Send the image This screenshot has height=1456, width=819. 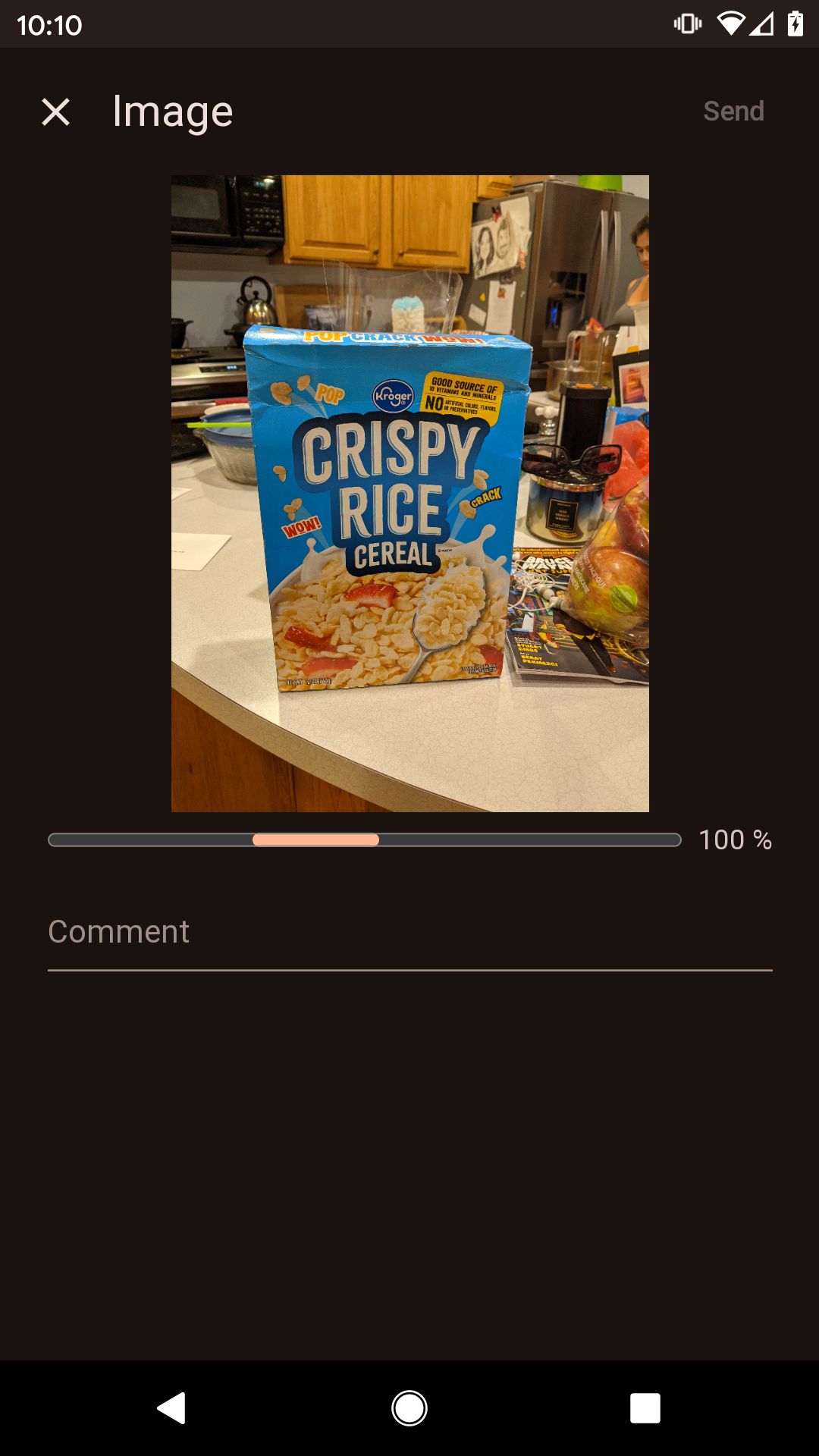[x=733, y=111]
